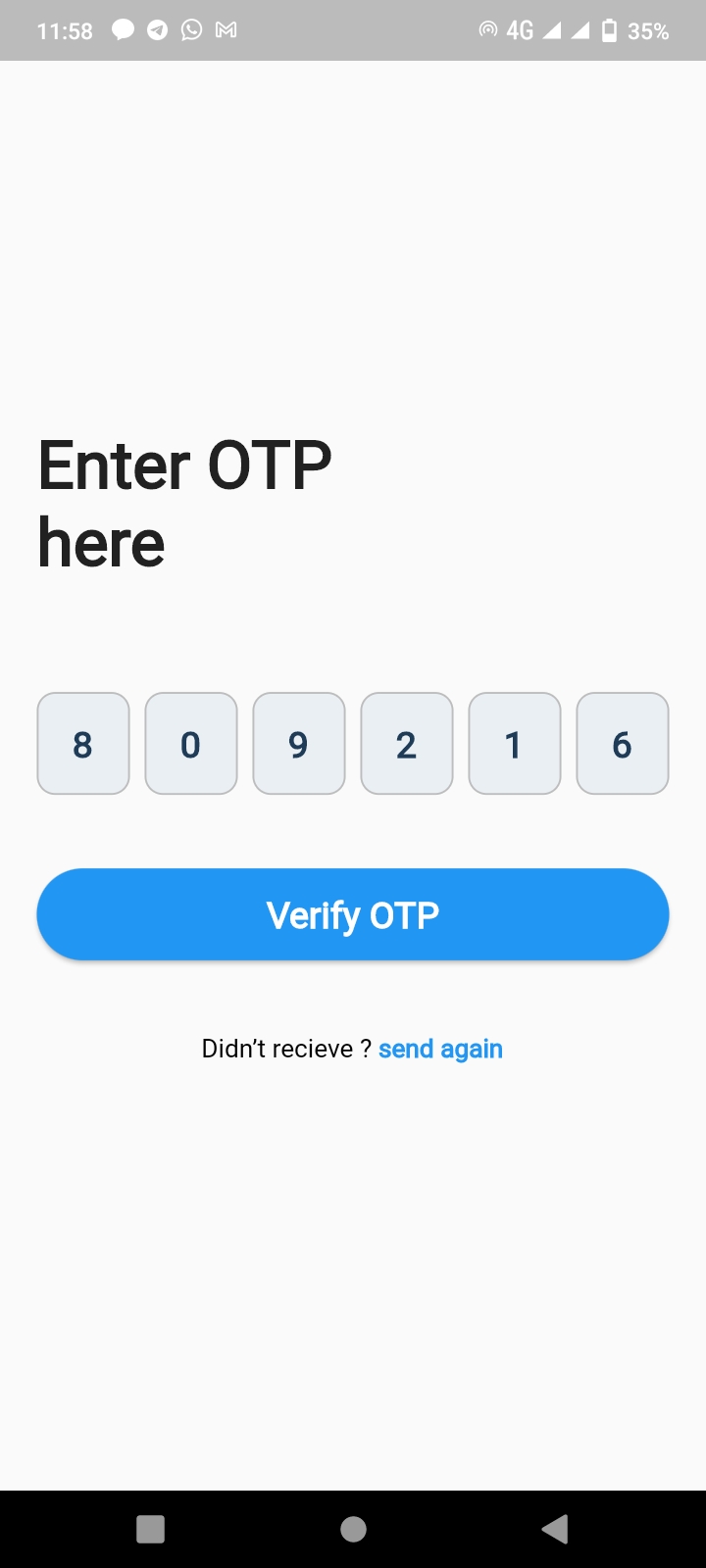Viewport: 706px width, 1568px height.
Task: Open recent apps from the navigation bar
Action: (x=150, y=1529)
